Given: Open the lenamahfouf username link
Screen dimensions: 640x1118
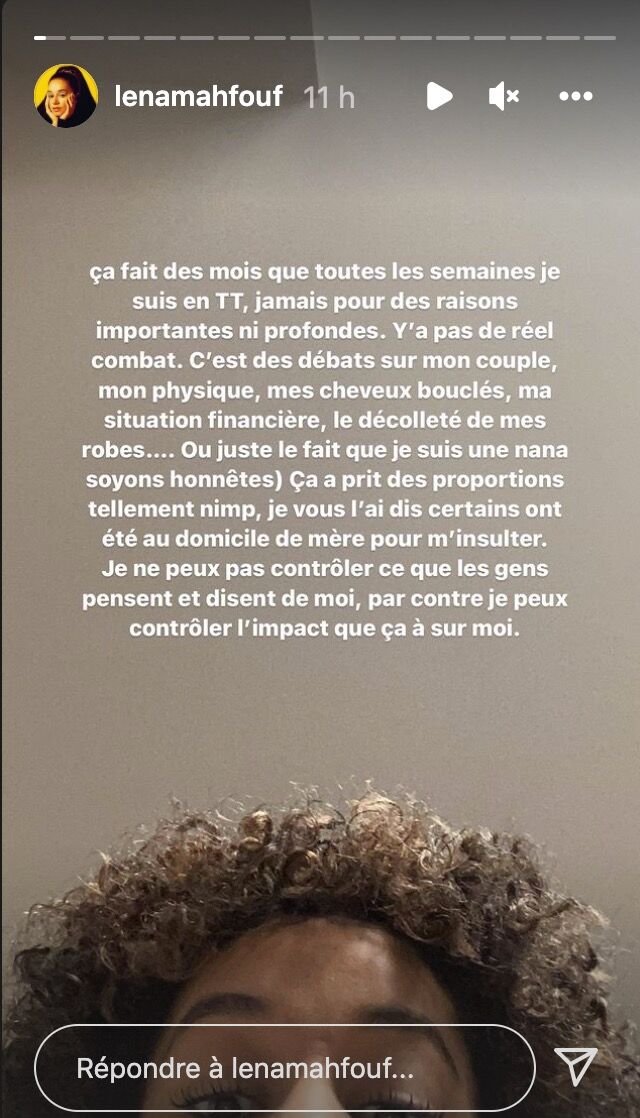Looking at the screenshot, I should (199, 96).
